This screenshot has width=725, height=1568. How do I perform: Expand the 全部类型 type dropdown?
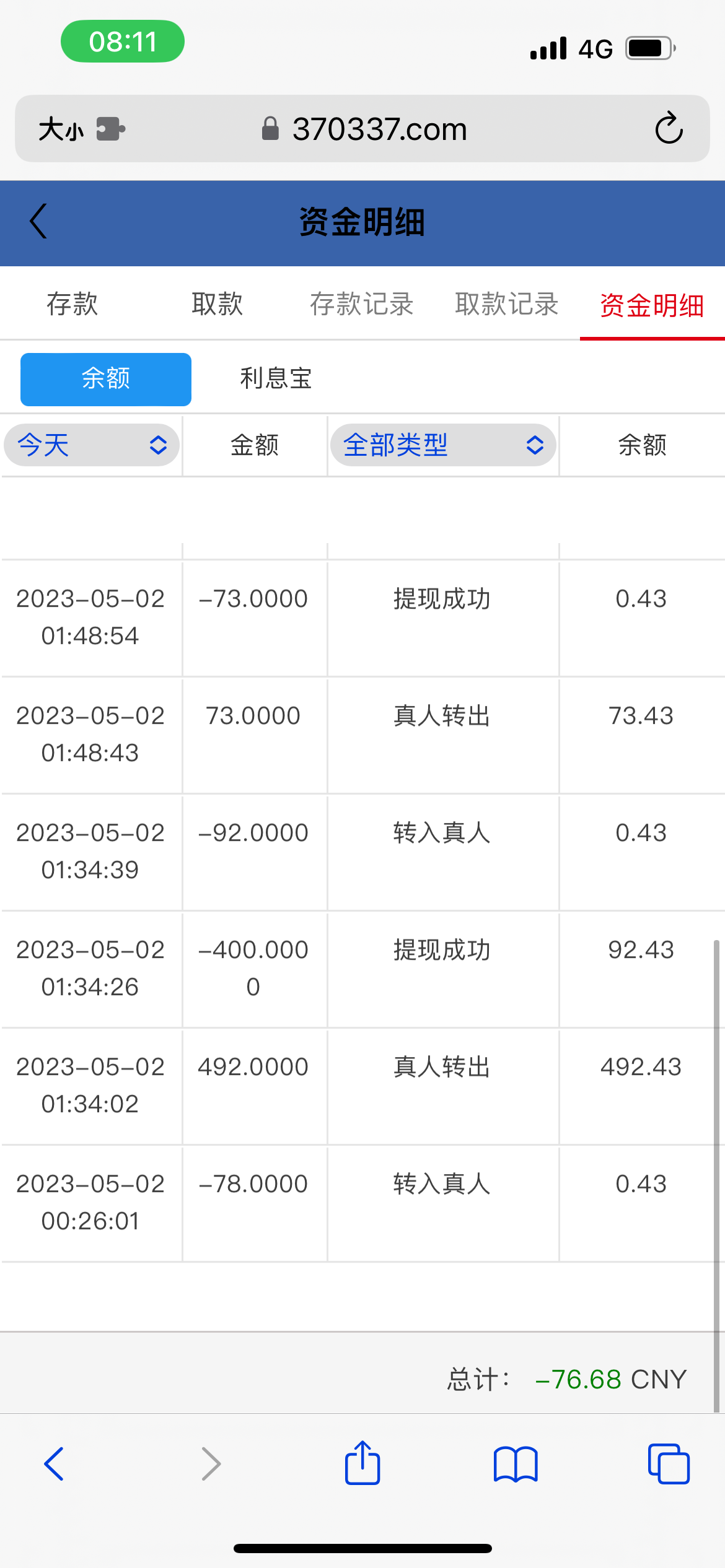(x=443, y=445)
